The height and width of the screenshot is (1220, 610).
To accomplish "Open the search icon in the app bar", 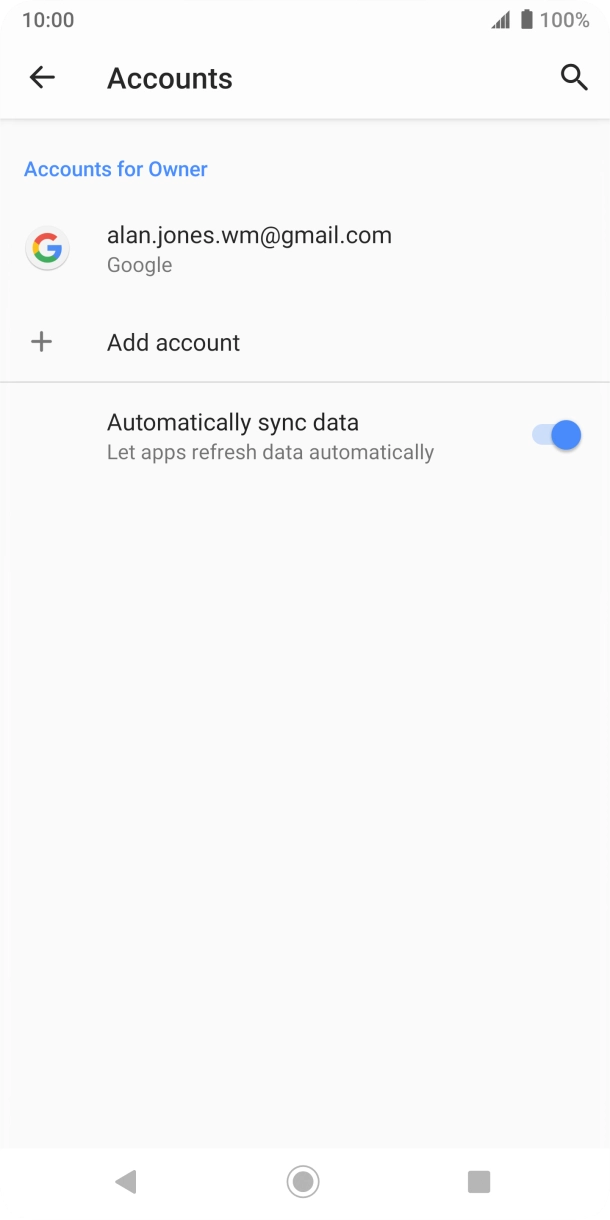I will click(573, 78).
